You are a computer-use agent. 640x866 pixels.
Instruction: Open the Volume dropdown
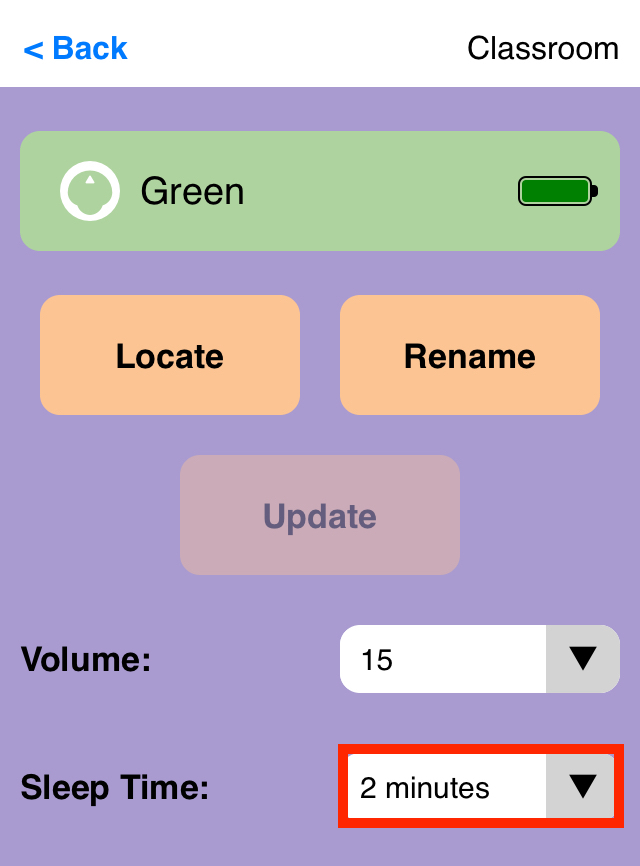pyautogui.click(x=581, y=659)
